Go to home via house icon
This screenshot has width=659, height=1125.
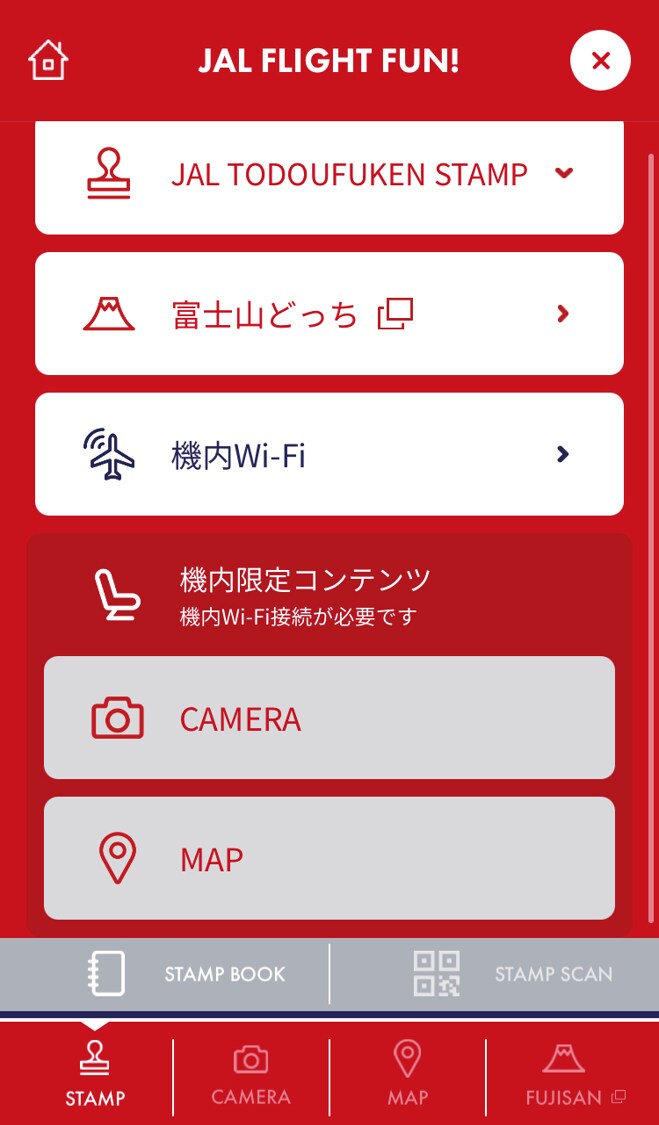48,61
